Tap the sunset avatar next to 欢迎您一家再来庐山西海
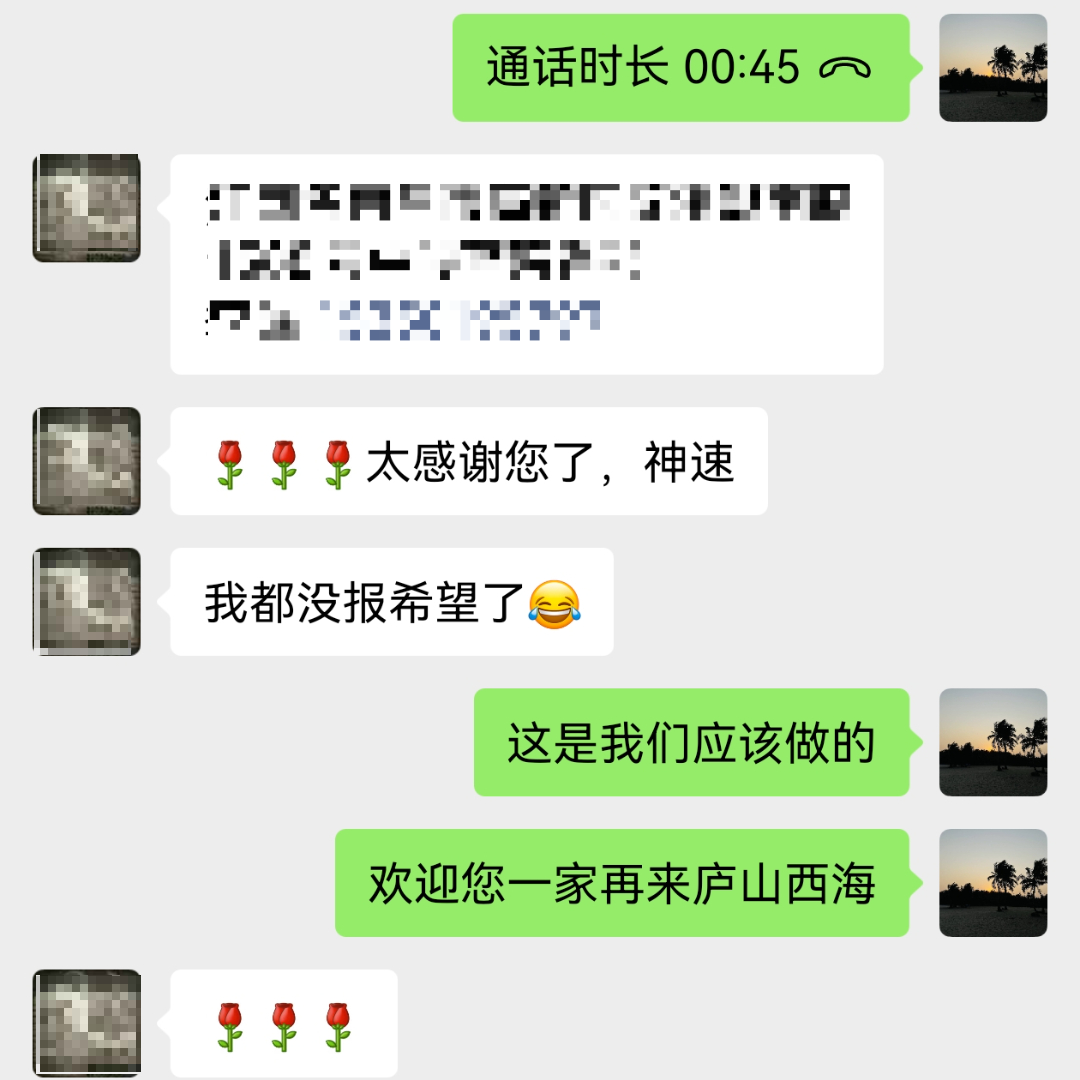Image resolution: width=1080 pixels, height=1080 pixels. pos(993,883)
